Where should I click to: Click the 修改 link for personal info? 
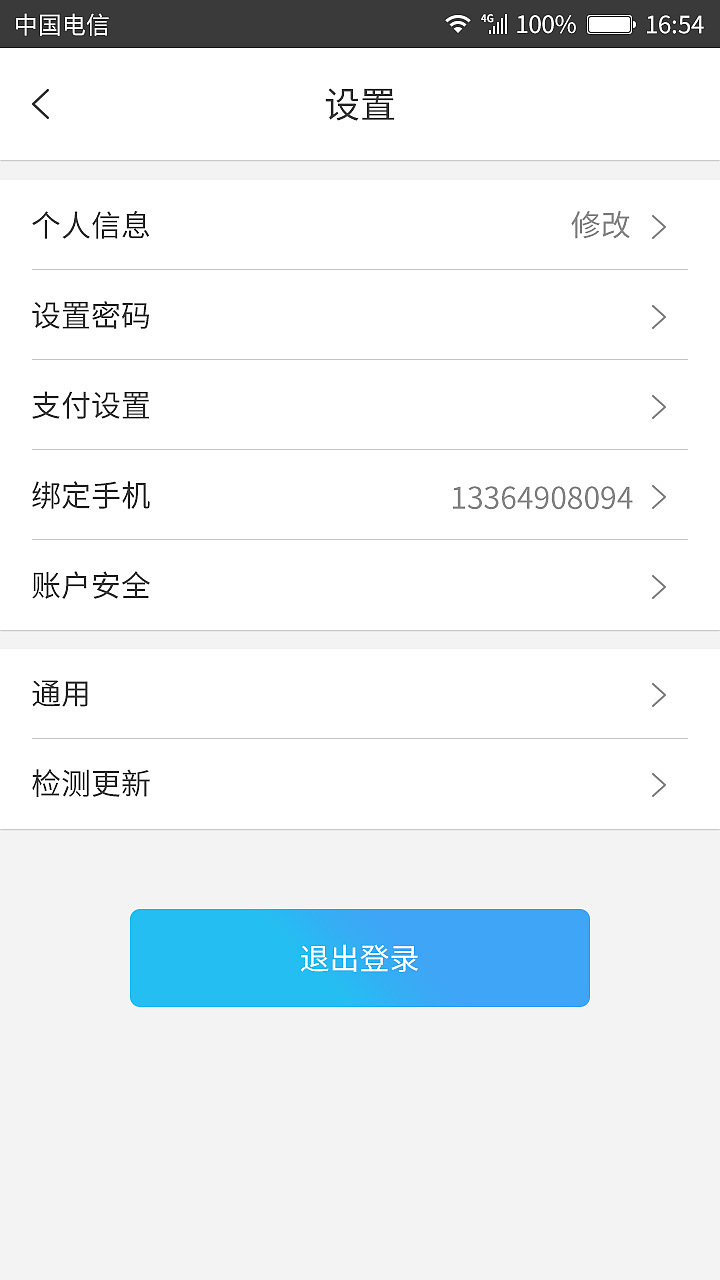coord(601,227)
